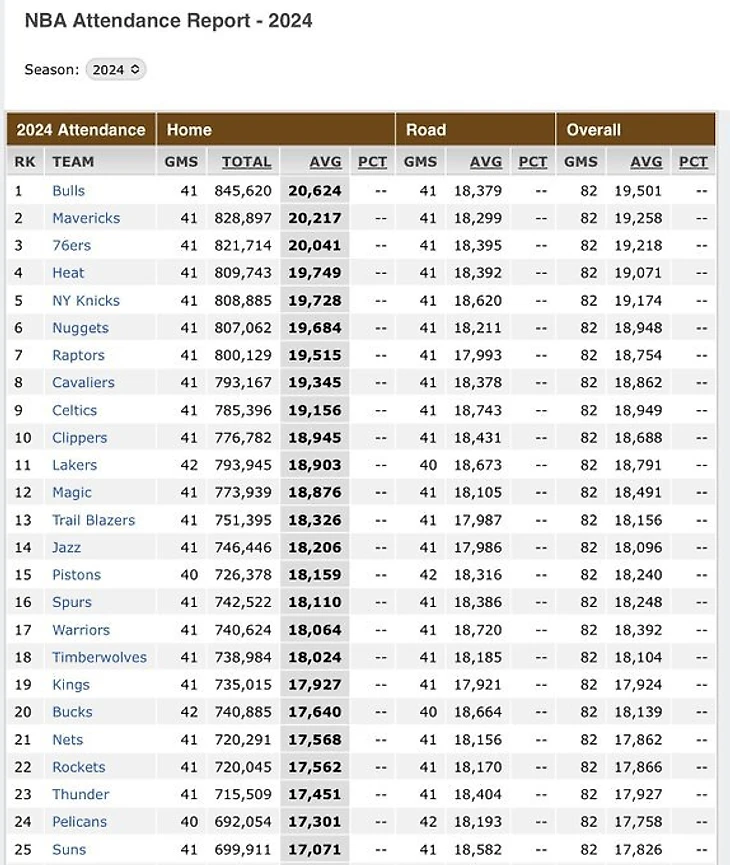View the 76ers team page
Viewport: 730px width, 865px height.
click(x=71, y=246)
